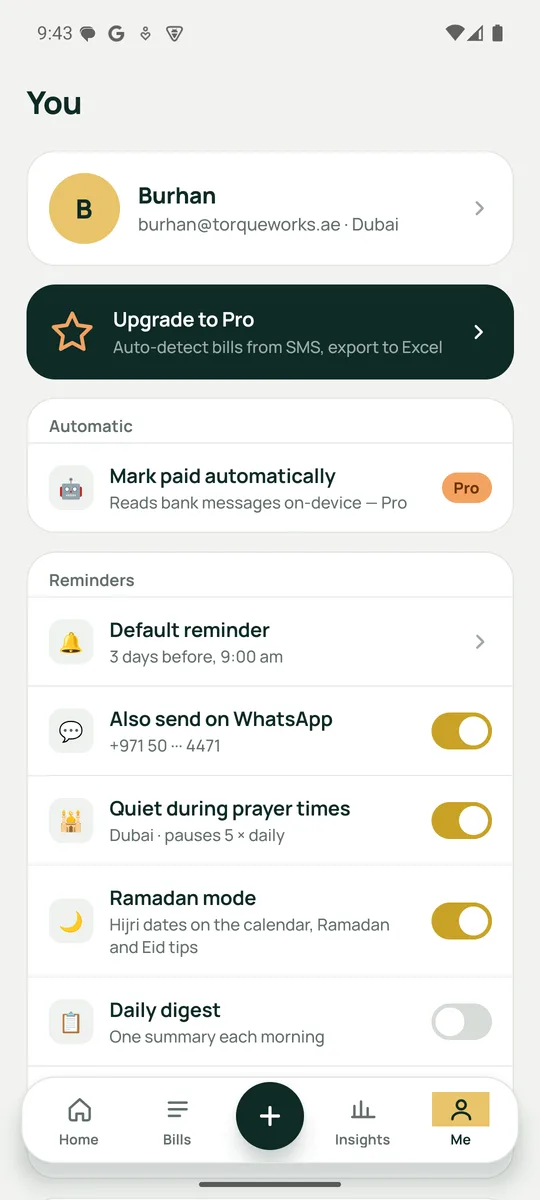The image size is (540, 1200).
Task: Switch off Ramadan mode
Action: coord(461,921)
